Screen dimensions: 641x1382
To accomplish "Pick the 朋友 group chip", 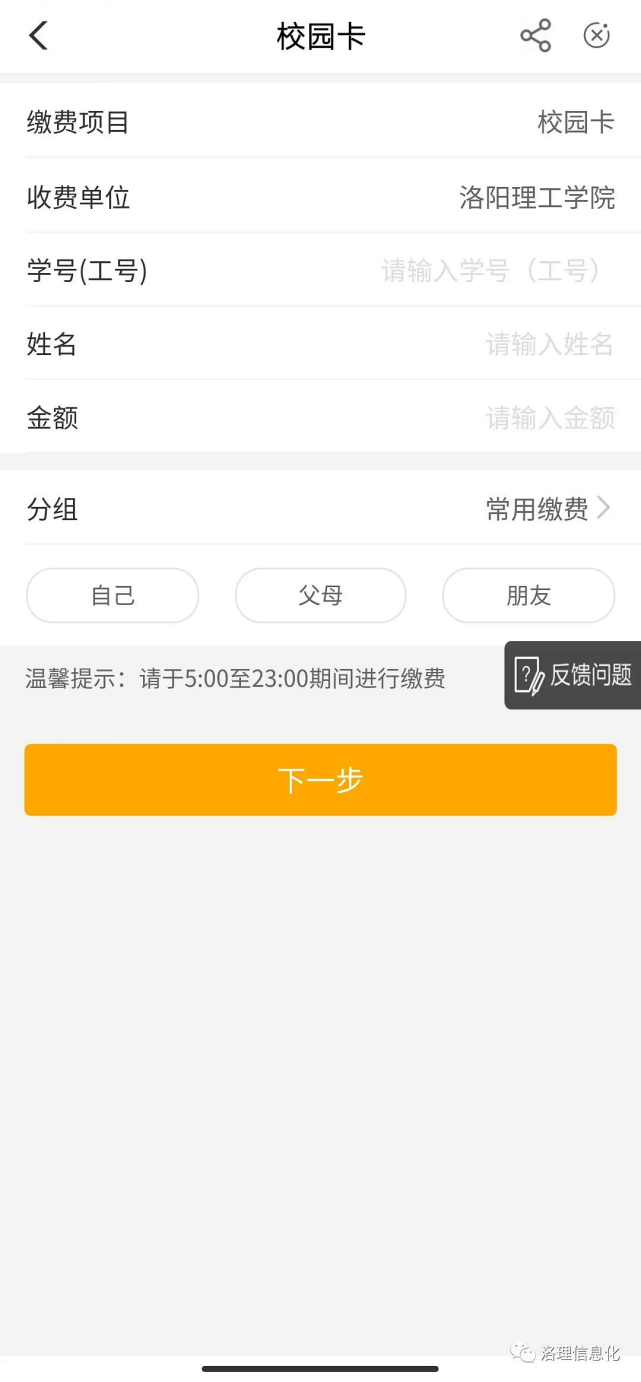I will [x=528, y=596].
